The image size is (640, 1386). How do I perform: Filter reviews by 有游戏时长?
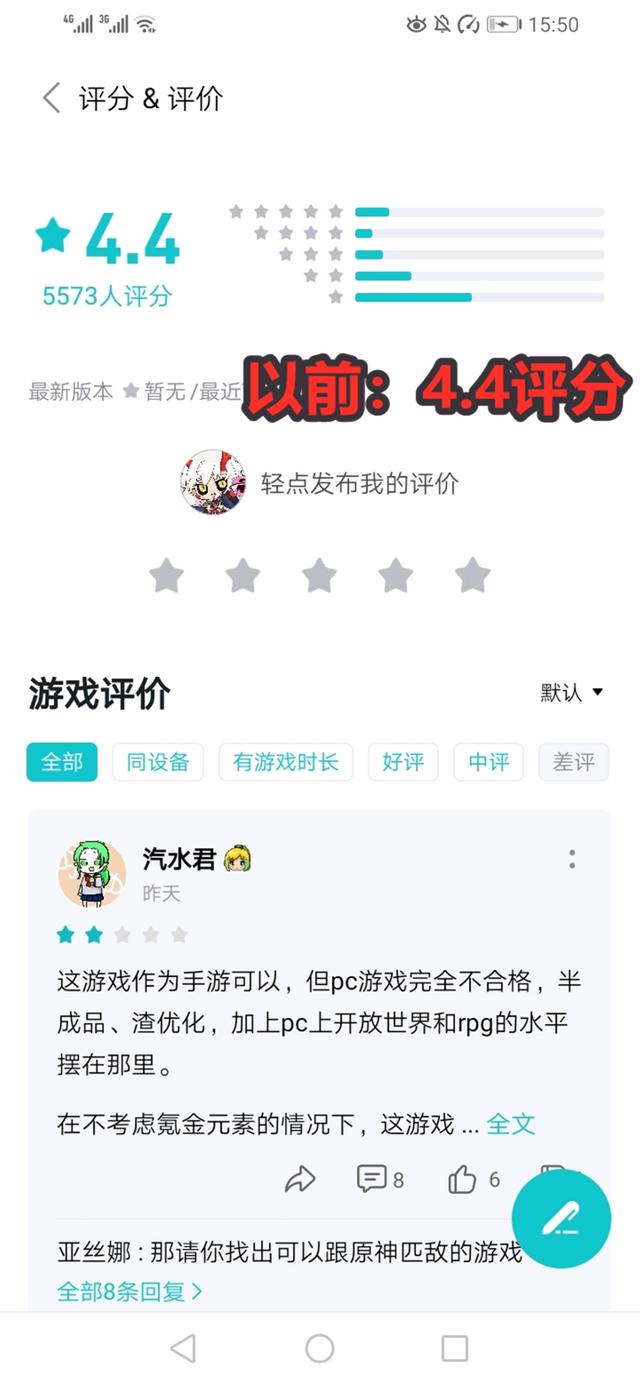point(286,762)
